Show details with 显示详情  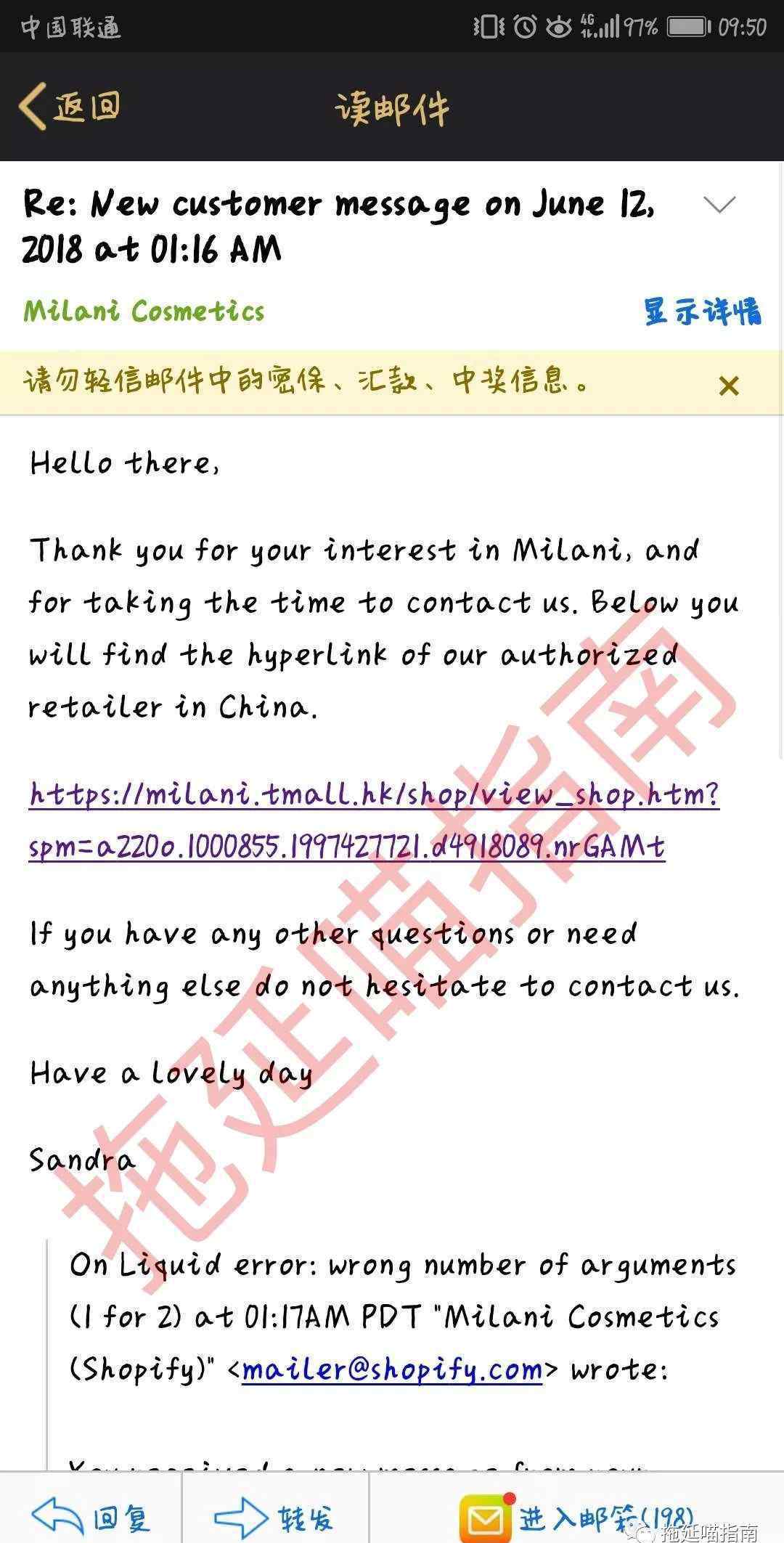(x=702, y=312)
